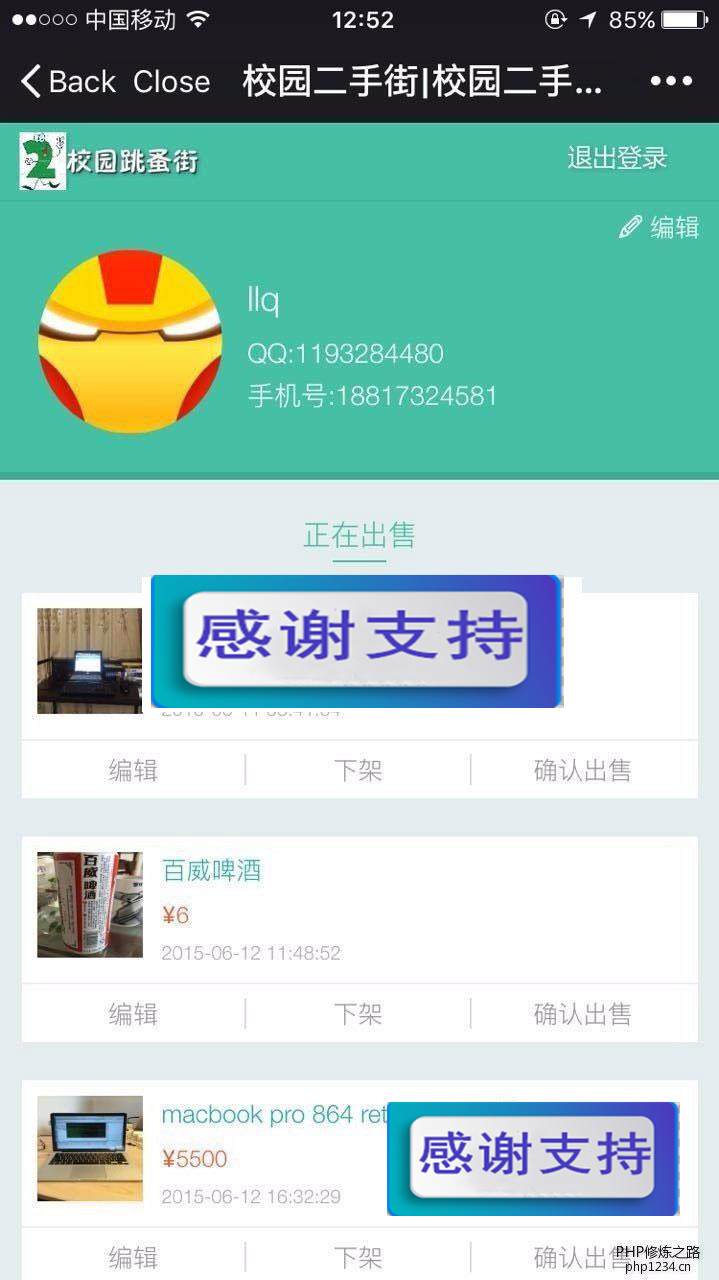Take down the macbook pro listing
Image resolution: width=719 pixels, height=1280 pixels.
pyautogui.click(x=358, y=1257)
